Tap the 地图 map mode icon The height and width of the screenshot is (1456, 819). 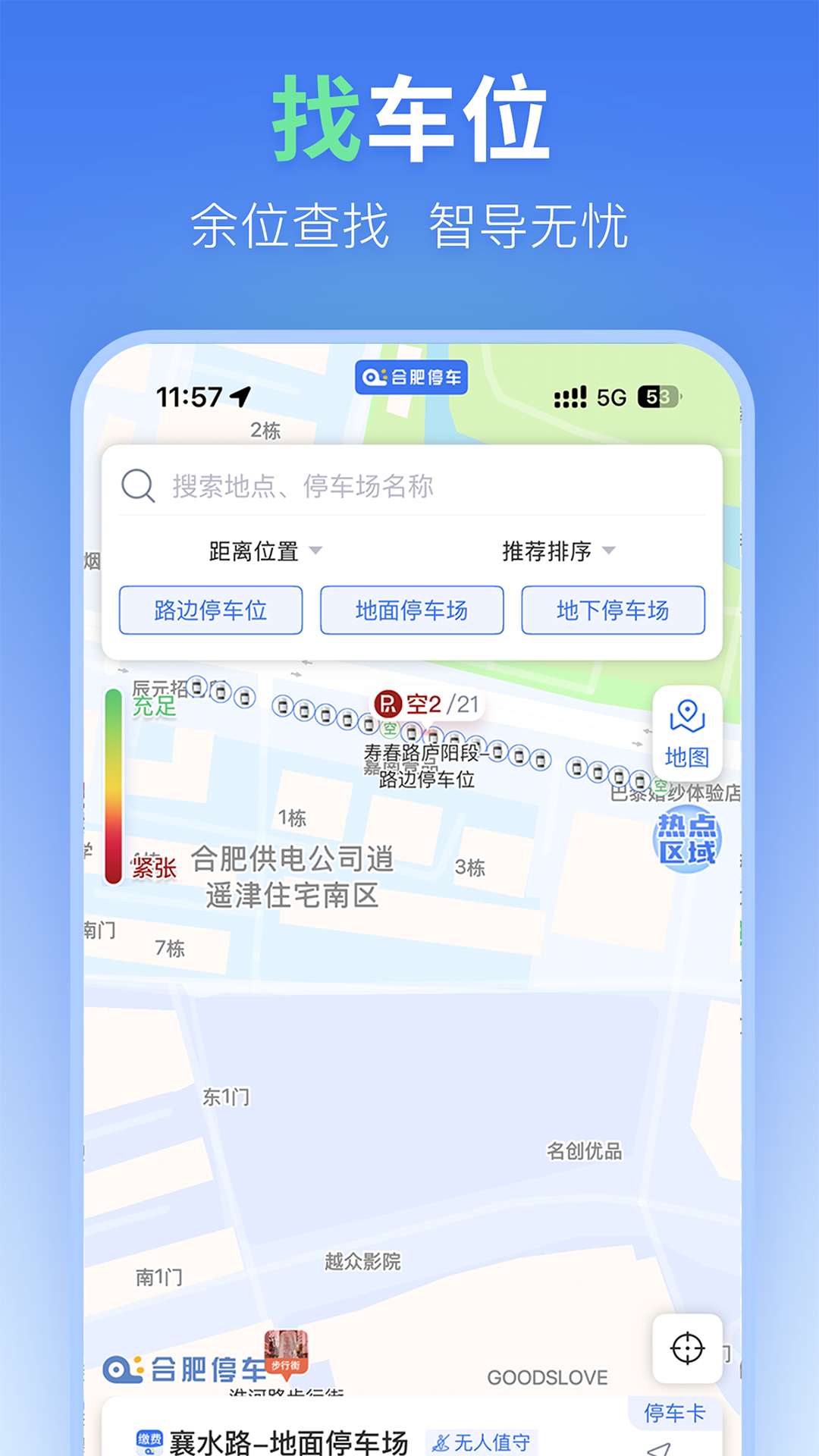coord(686,730)
